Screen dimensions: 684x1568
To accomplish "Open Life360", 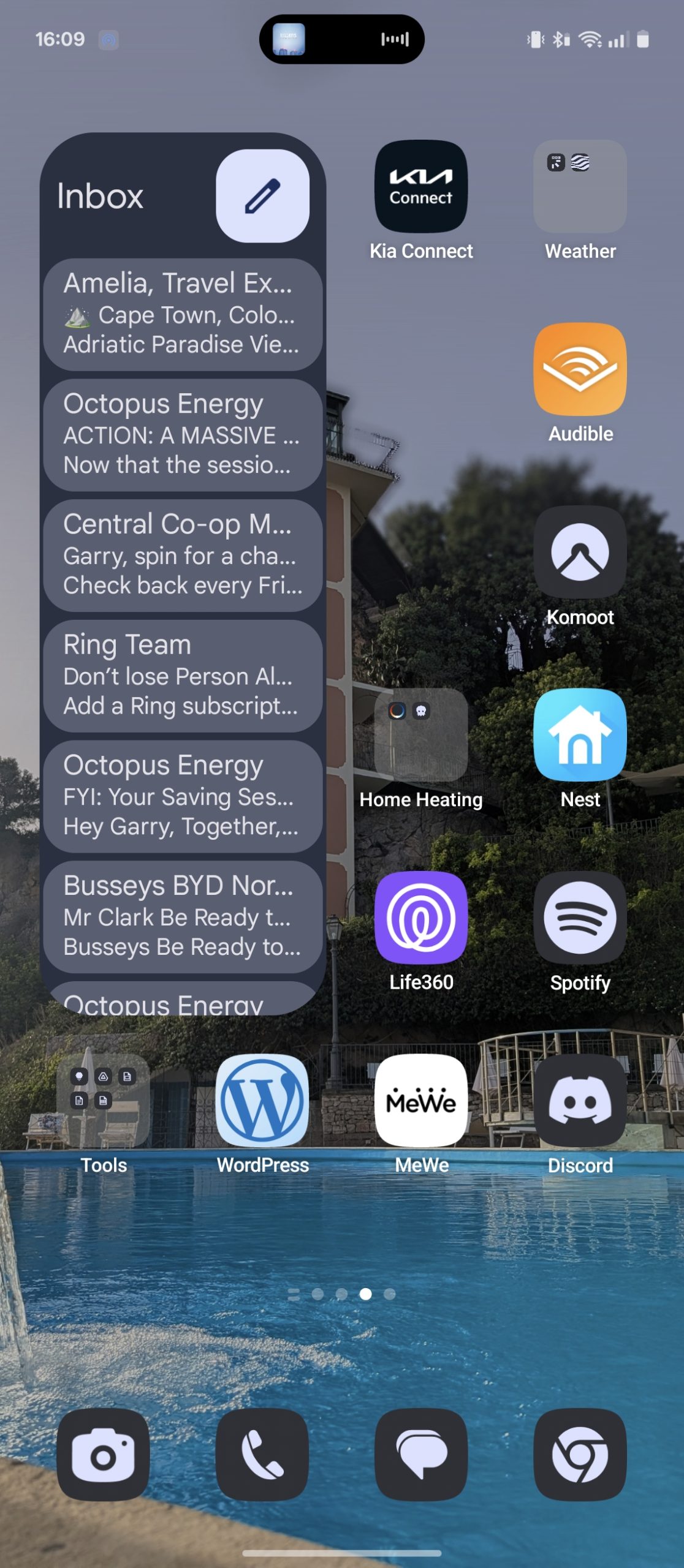I will [x=421, y=918].
